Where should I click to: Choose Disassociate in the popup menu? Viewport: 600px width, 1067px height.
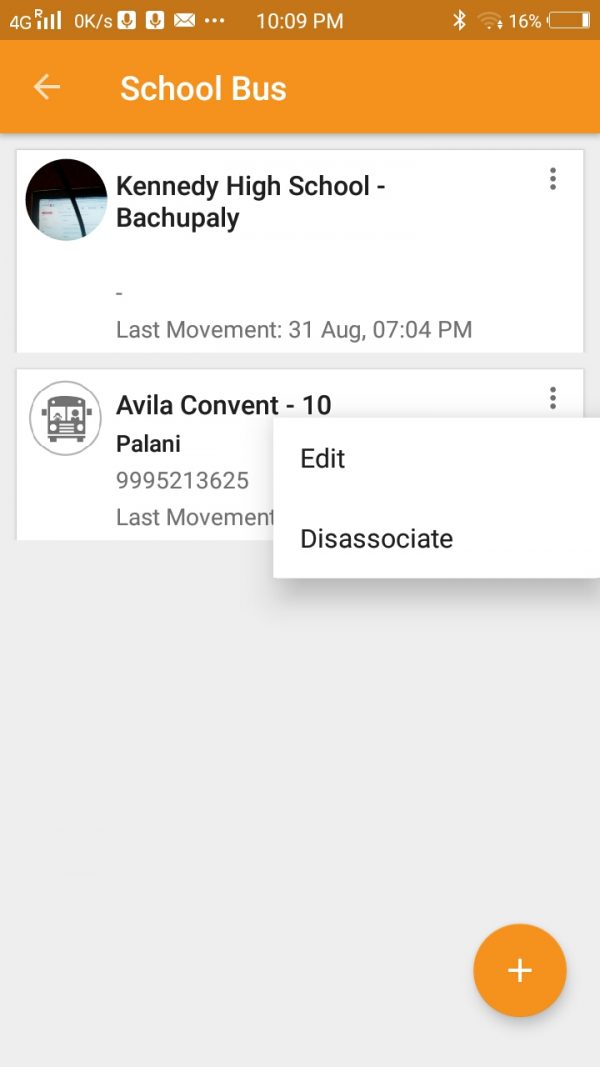pyautogui.click(x=376, y=539)
